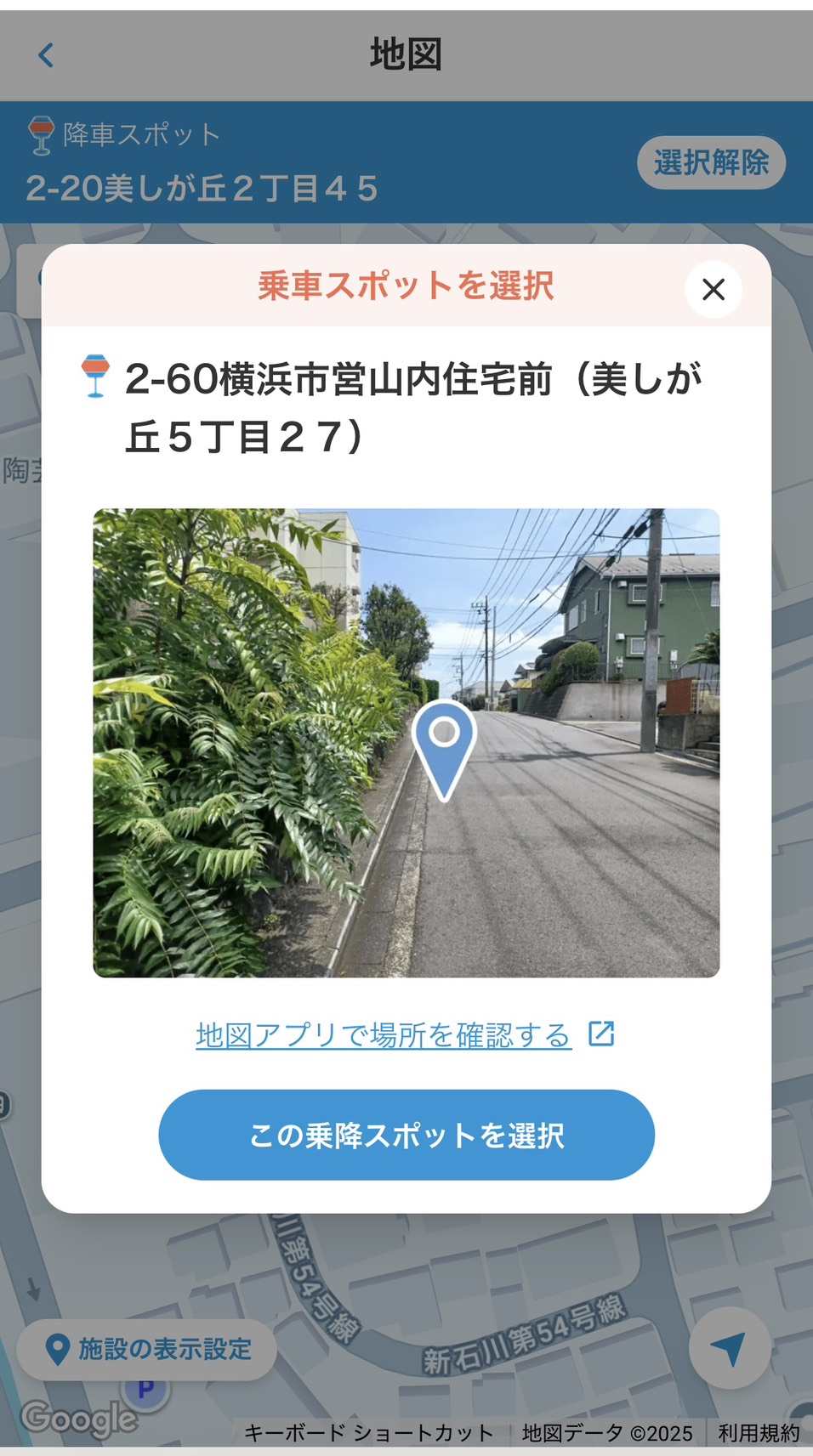Center the map on current location
813x1456 pixels.
pos(729,1348)
